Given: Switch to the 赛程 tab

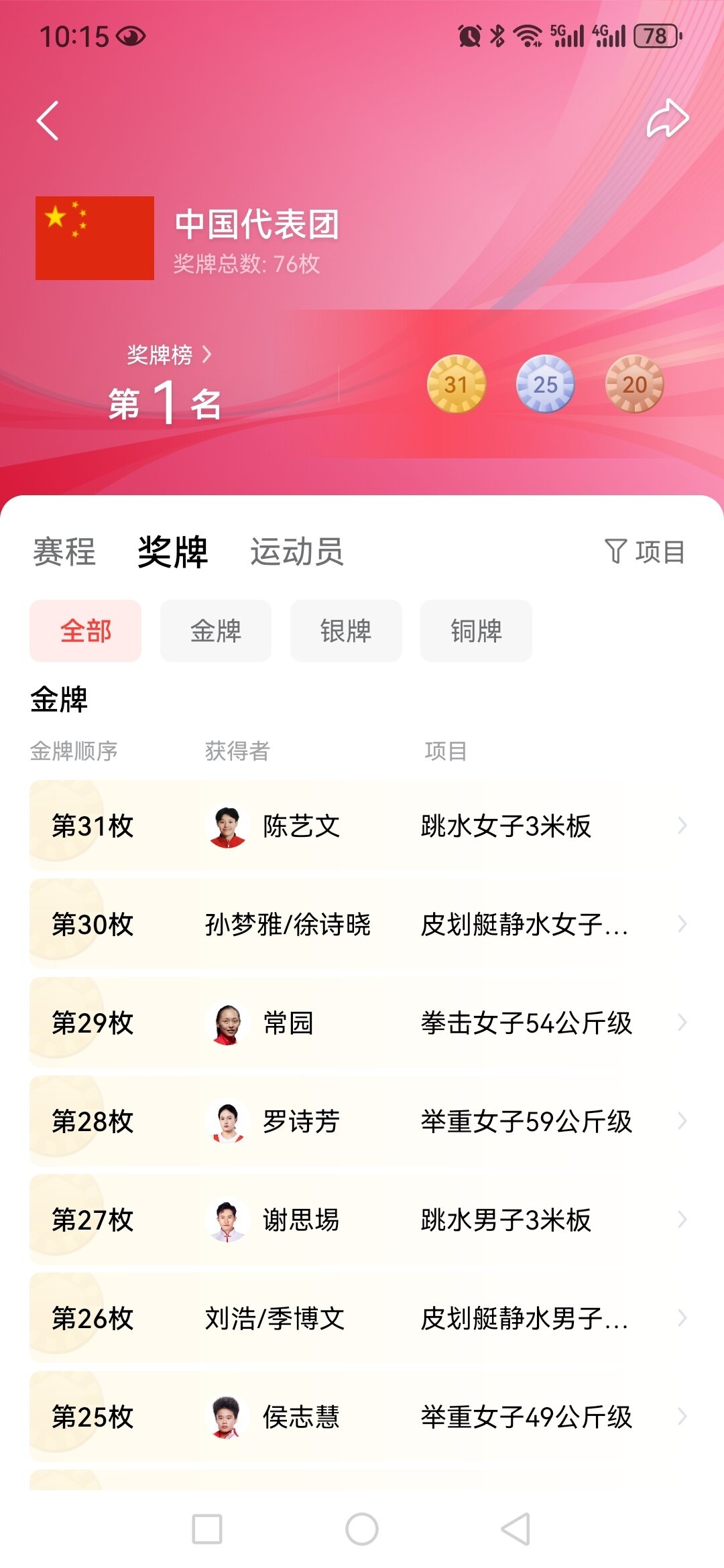Looking at the screenshot, I should point(64,552).
